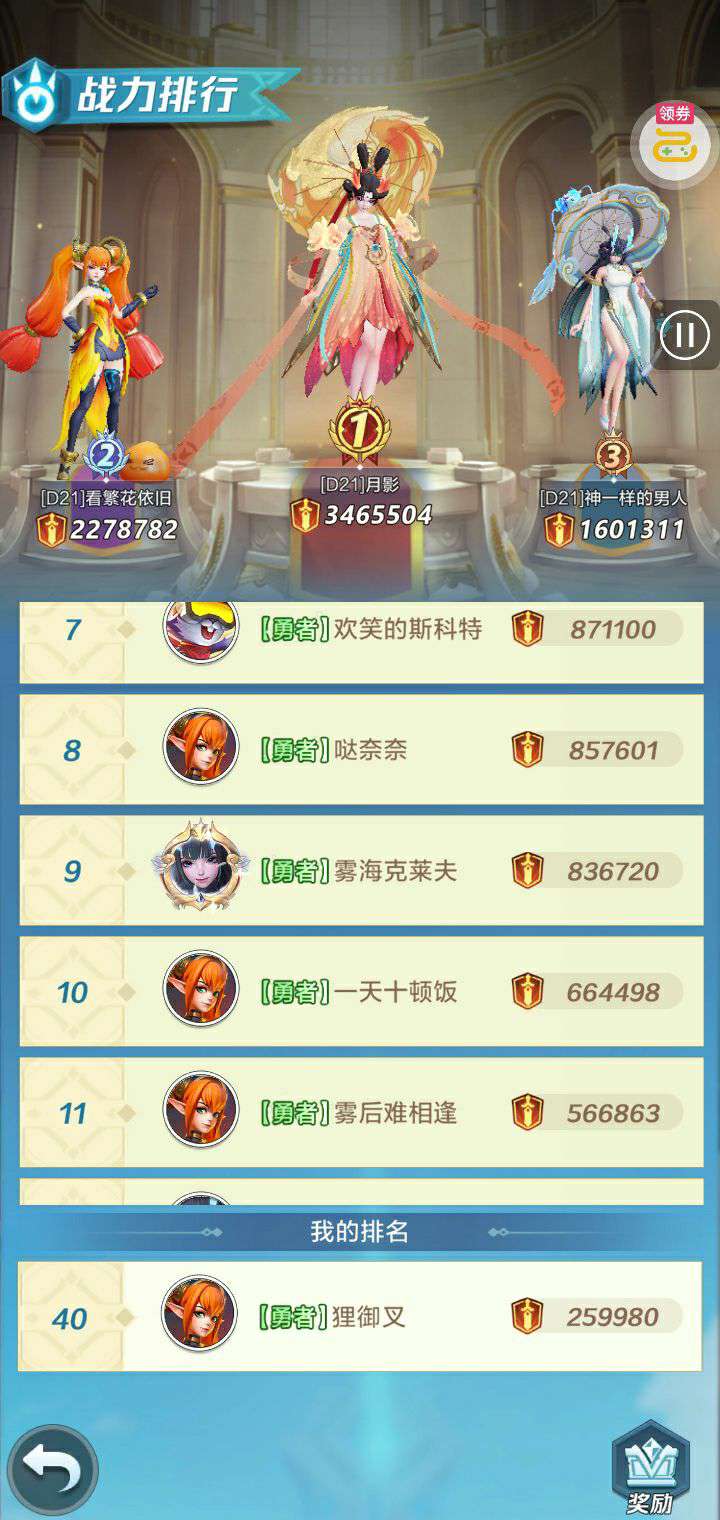Open the 奖励 rewards button
The image size is (720, 1520).
pos(650,1468)
